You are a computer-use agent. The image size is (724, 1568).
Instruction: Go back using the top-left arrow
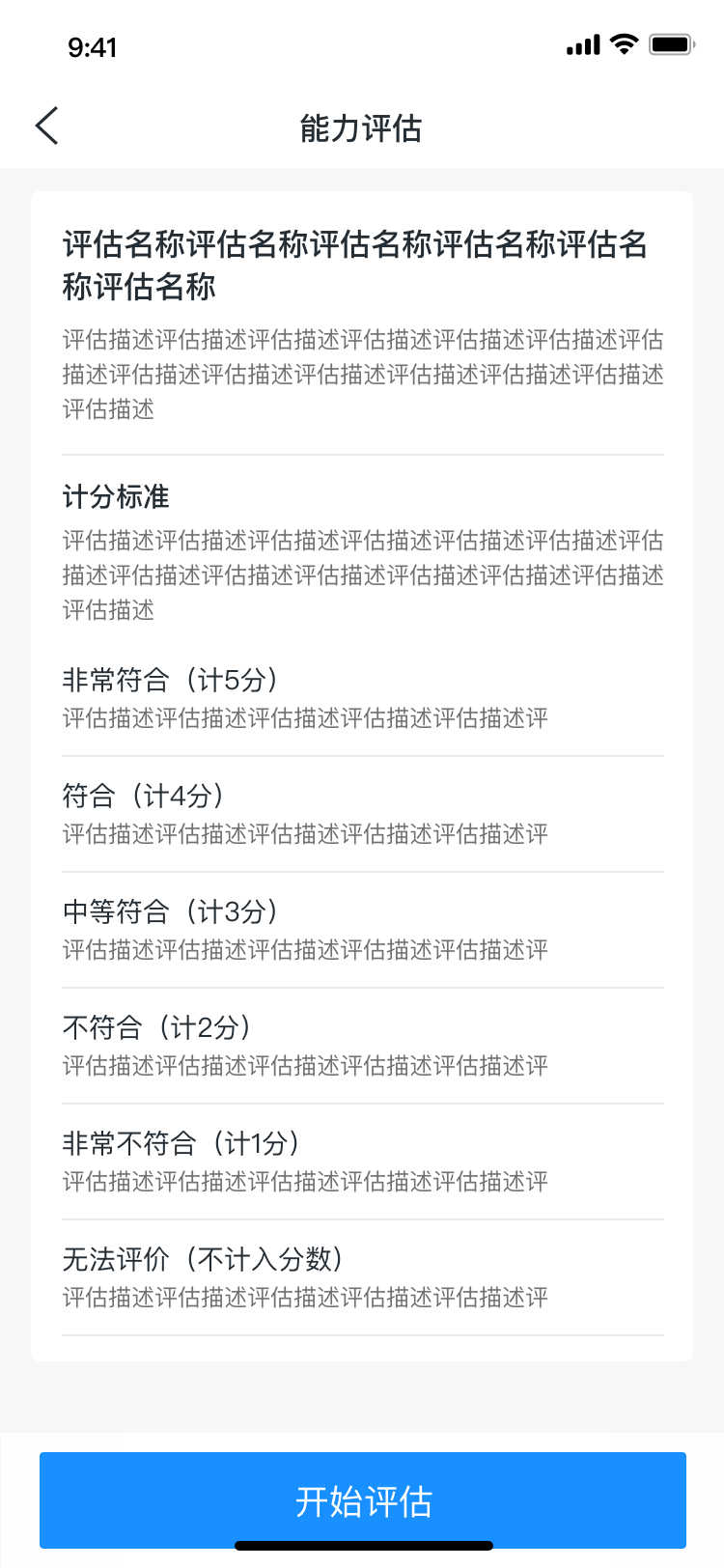pyautogui.click(x=46, y=126)
